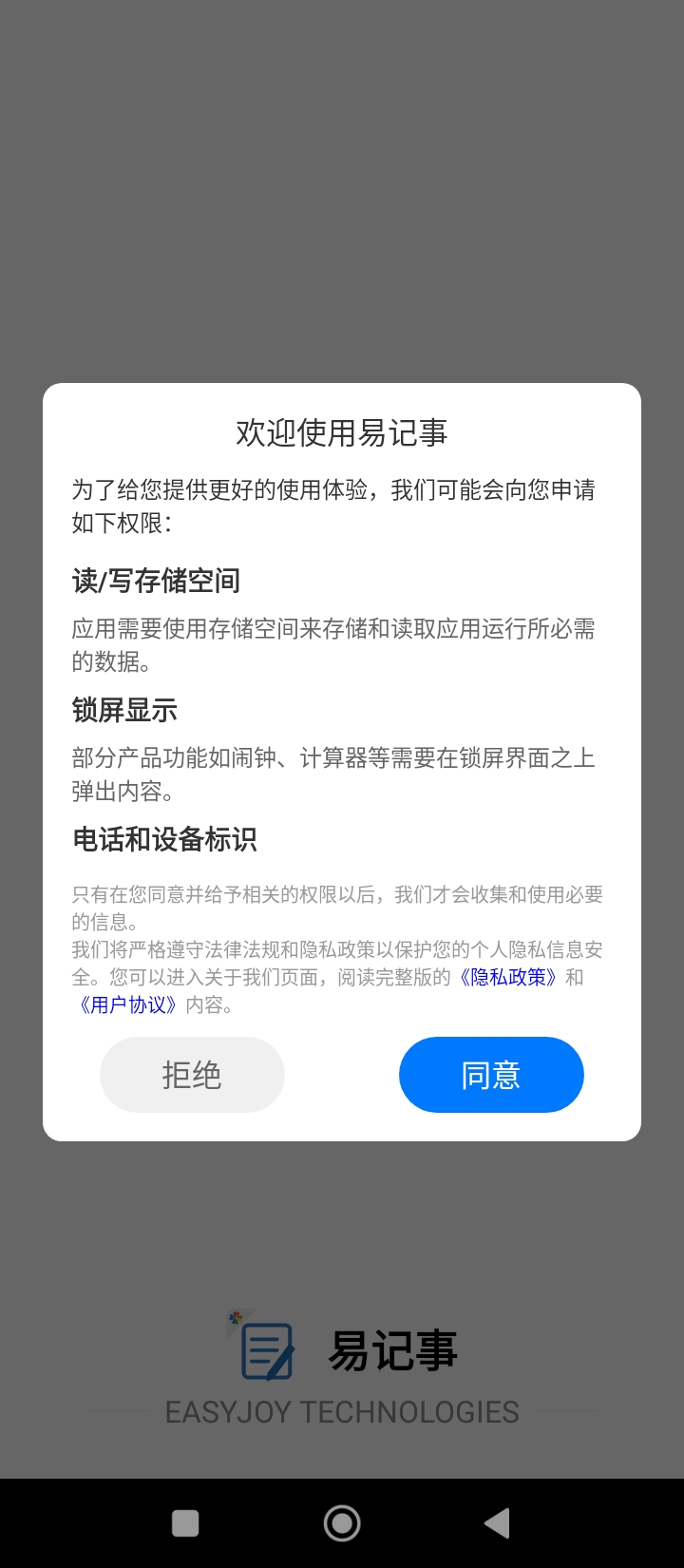Decline permissions with the 拒绝 button
Viewport: 684px width, 1568px height.
click(192, 1075)
